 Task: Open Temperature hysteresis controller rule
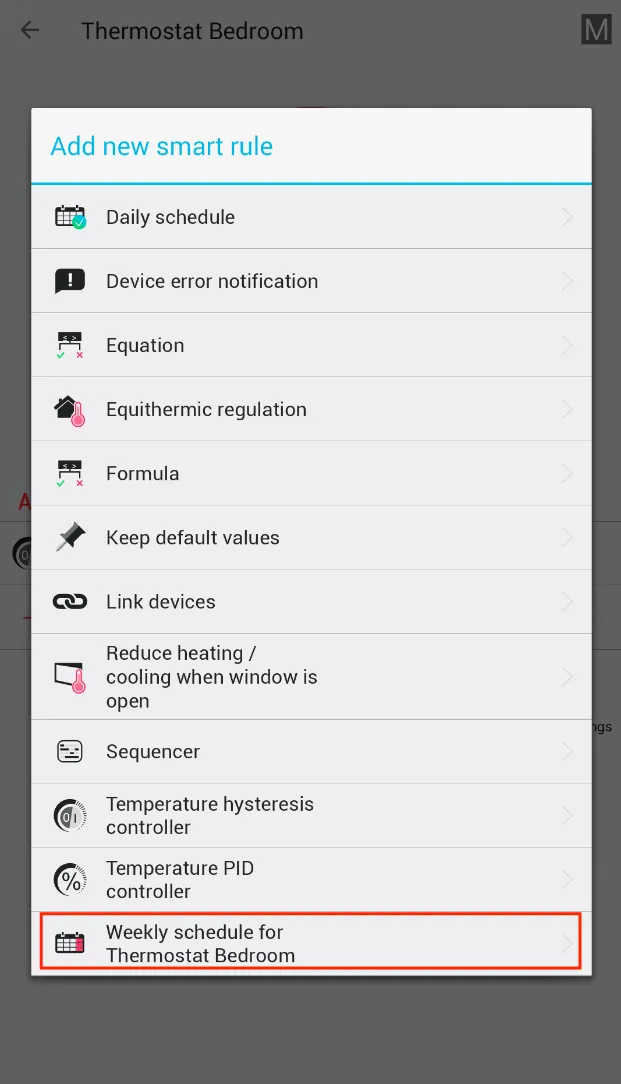pos(310,815)
